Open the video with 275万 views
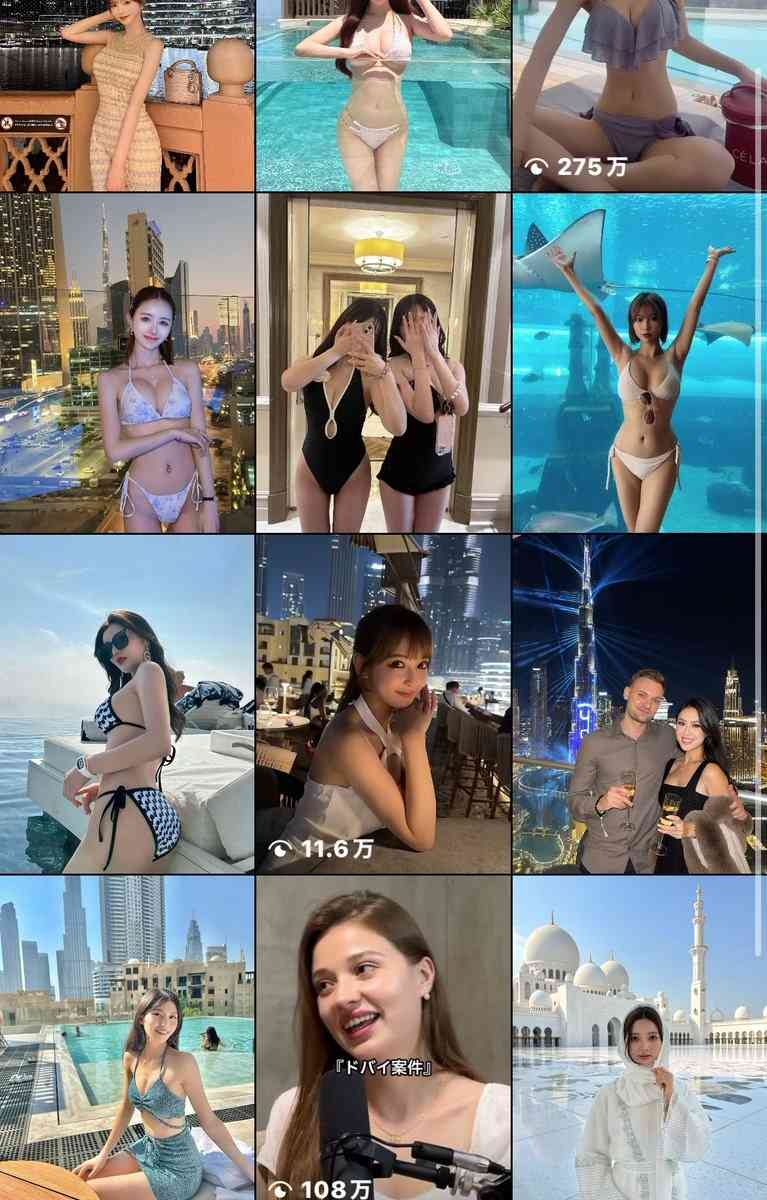Screen dimensions: 767x1200 point(639,95)
